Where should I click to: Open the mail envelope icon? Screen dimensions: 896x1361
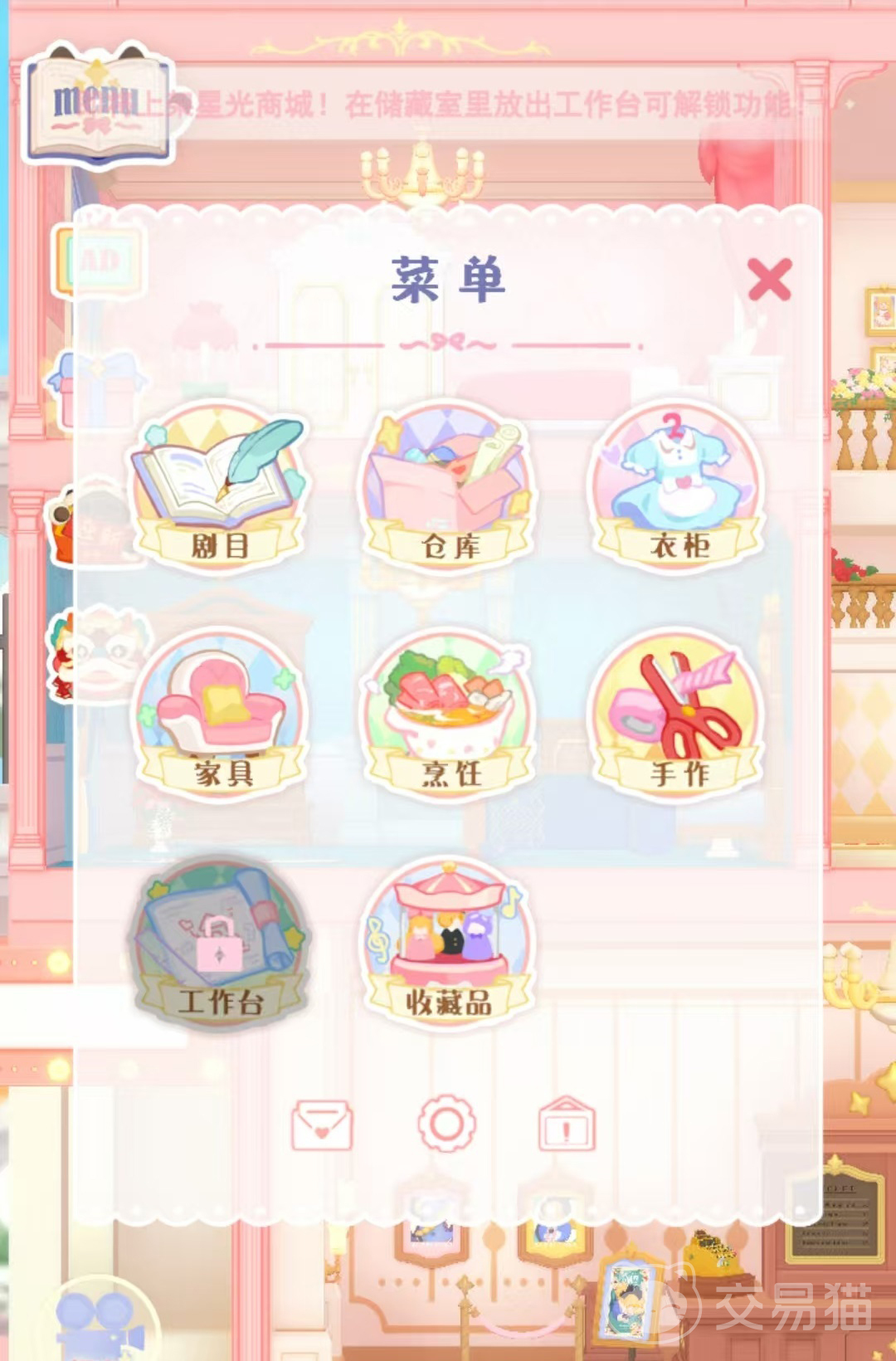point(322,1125)
